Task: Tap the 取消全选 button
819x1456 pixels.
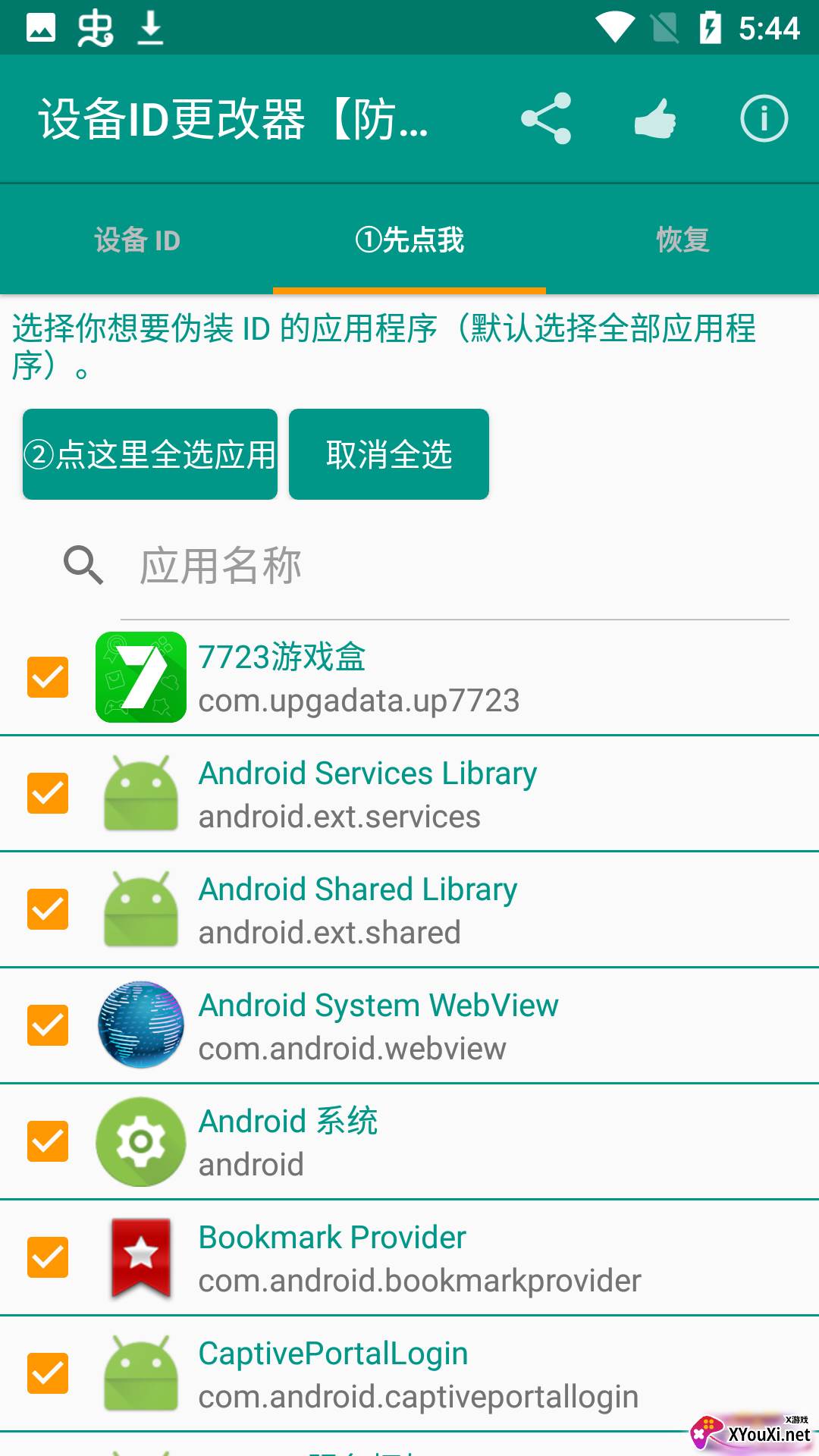Action: (x=389, y=454)
